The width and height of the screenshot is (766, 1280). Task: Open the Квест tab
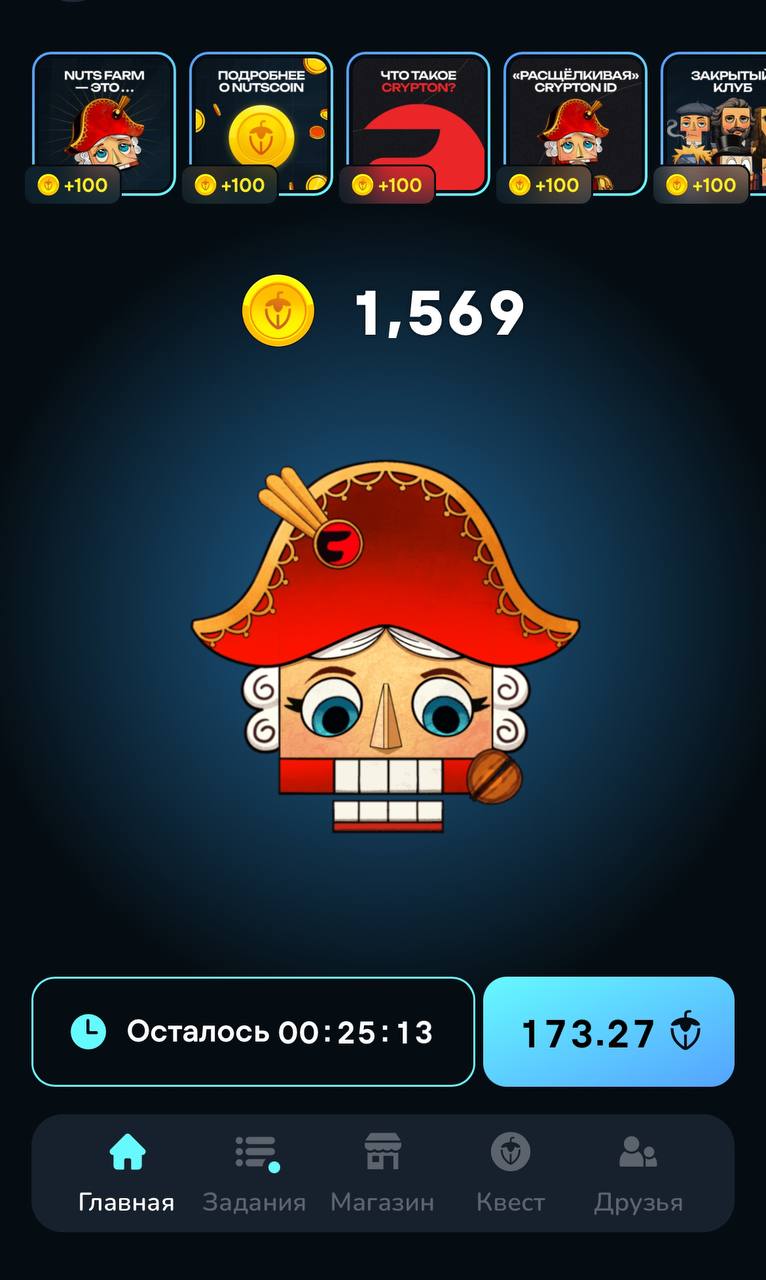(510, 1174)
